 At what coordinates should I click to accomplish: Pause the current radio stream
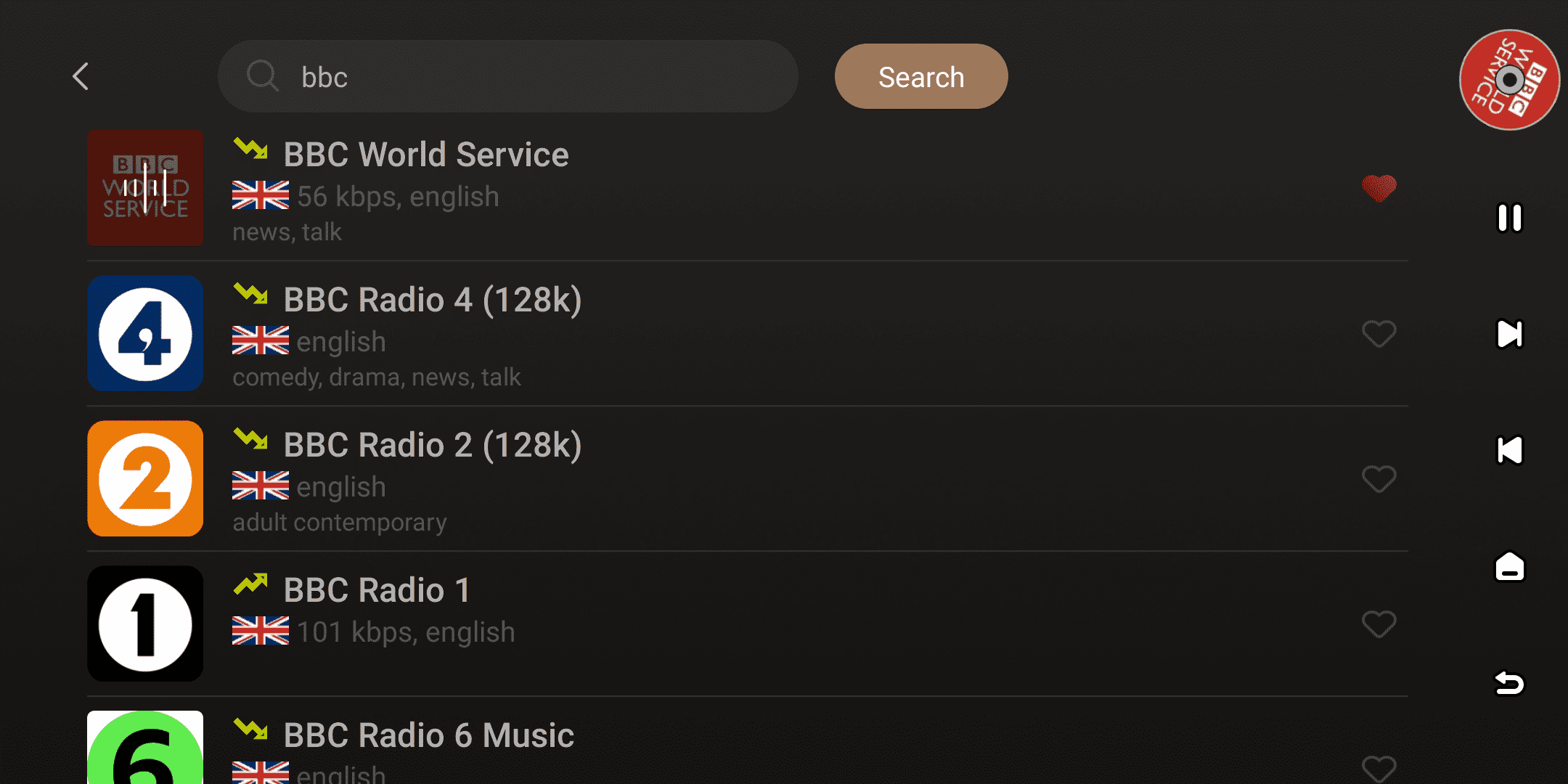pyautogui.click(x=1509, y=218)
